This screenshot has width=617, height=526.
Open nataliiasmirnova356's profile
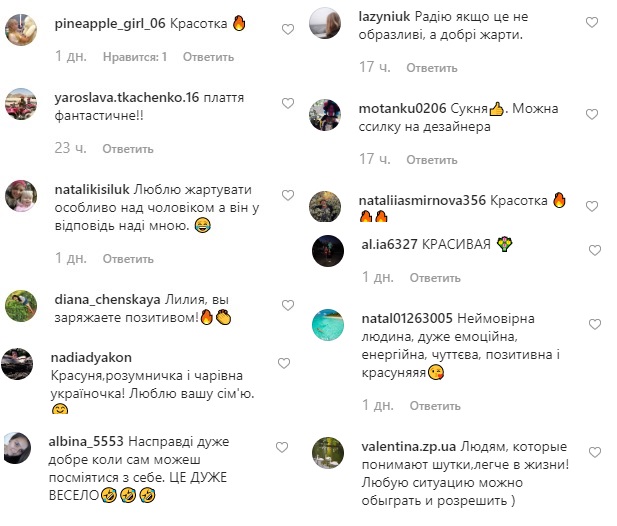(422, 200)
